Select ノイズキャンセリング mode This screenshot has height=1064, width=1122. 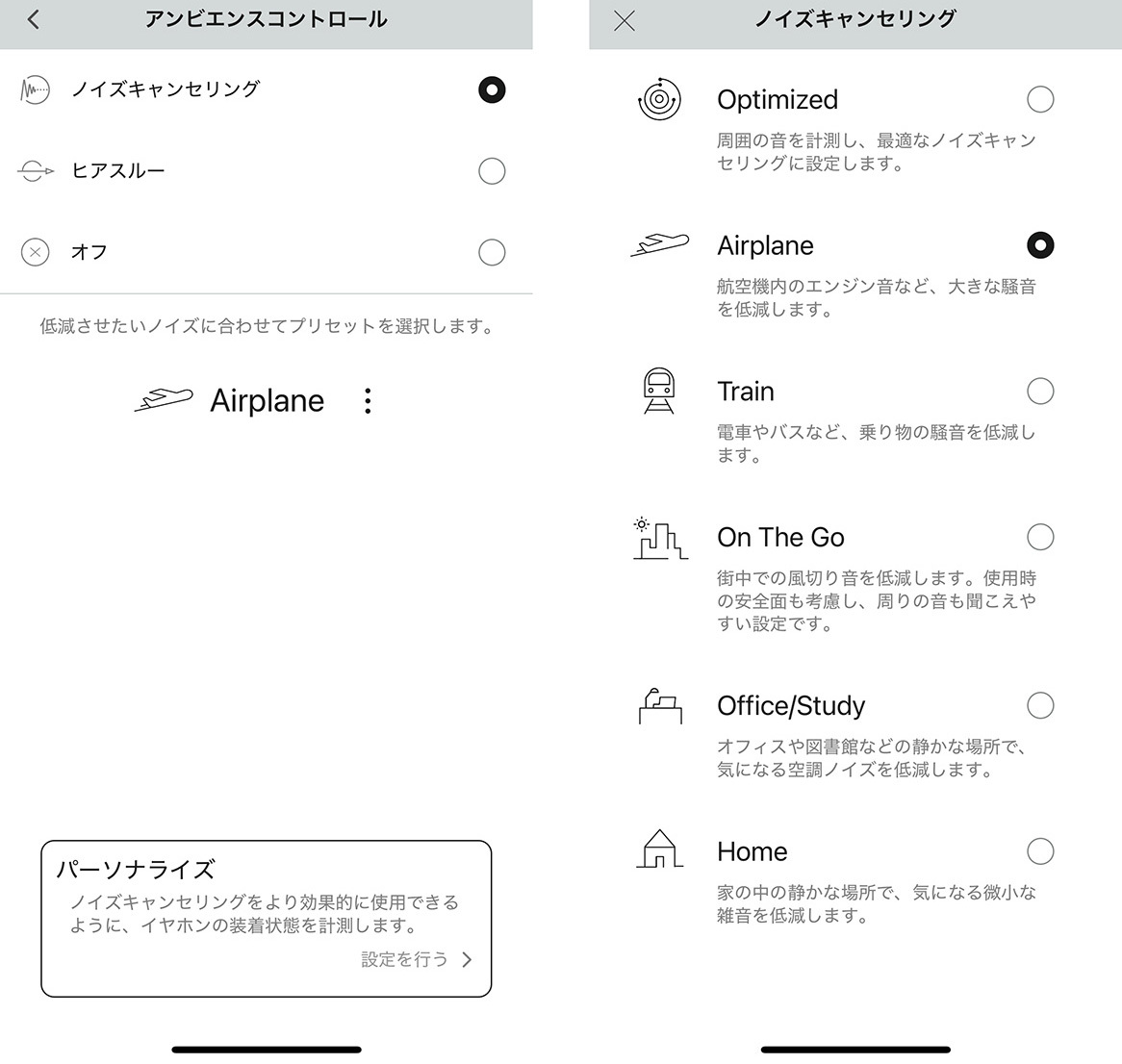click(x=491, y=90)
